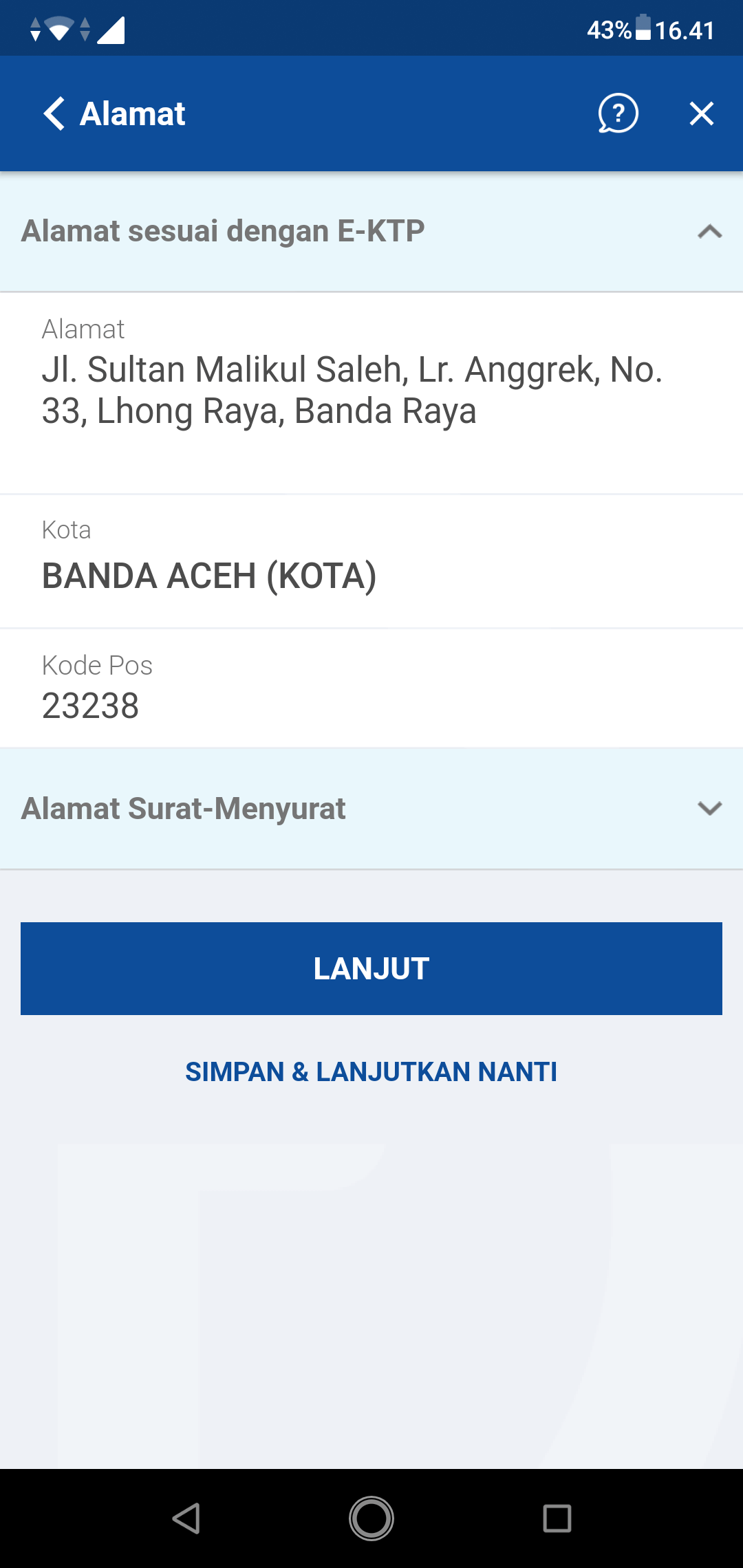Select Simpan & Lanjutkan Nanti

tap(371, 1071)
